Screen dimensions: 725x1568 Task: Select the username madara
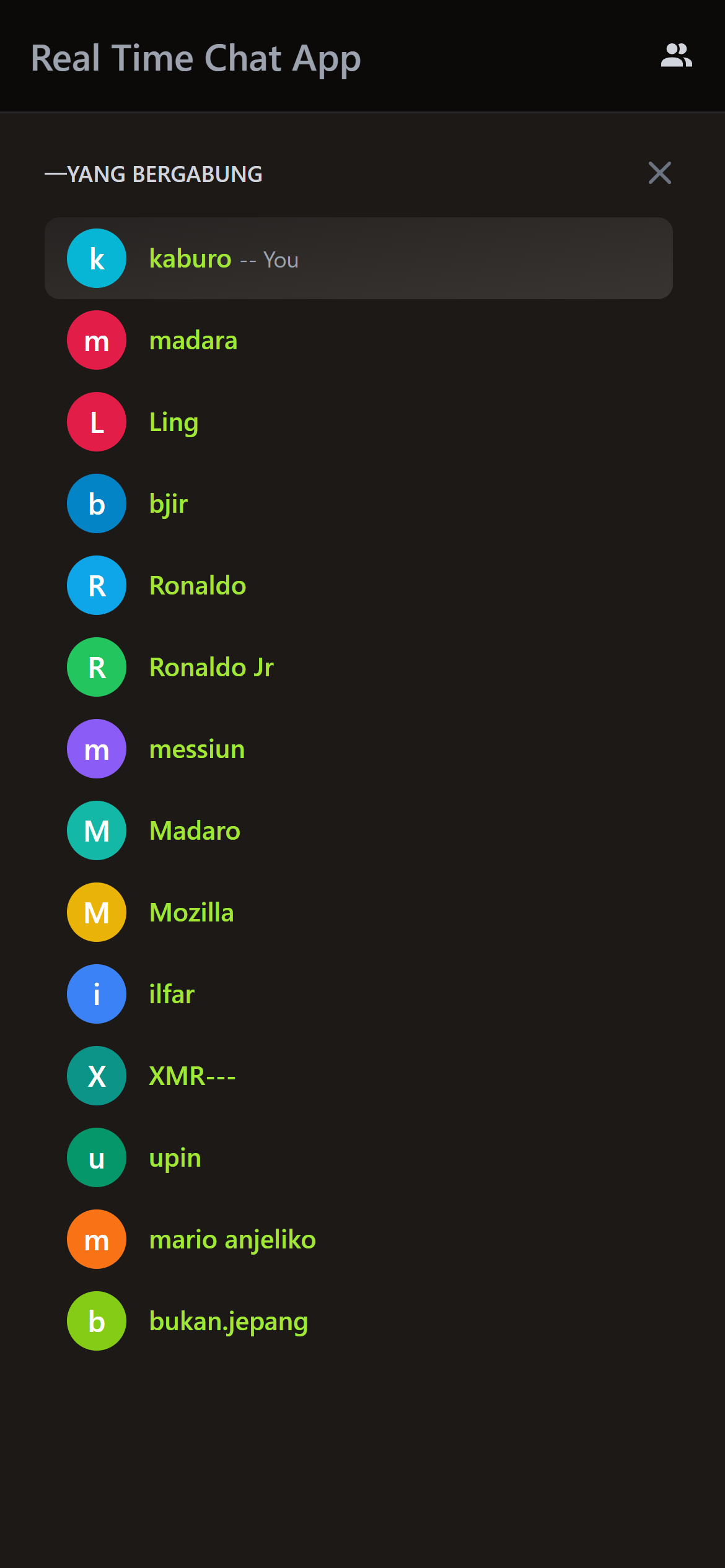tap(193, 340)
